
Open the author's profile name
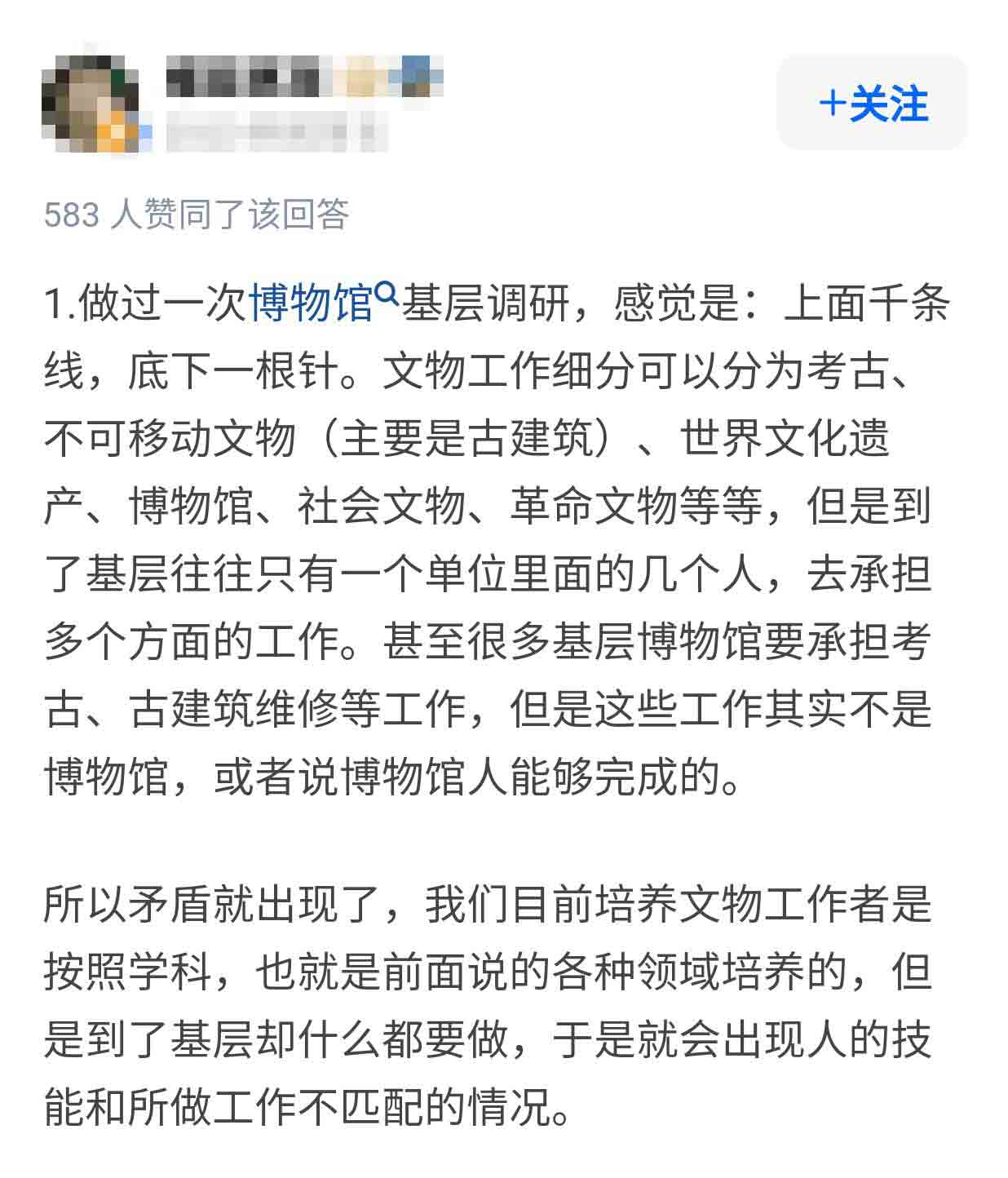(304, 77)
